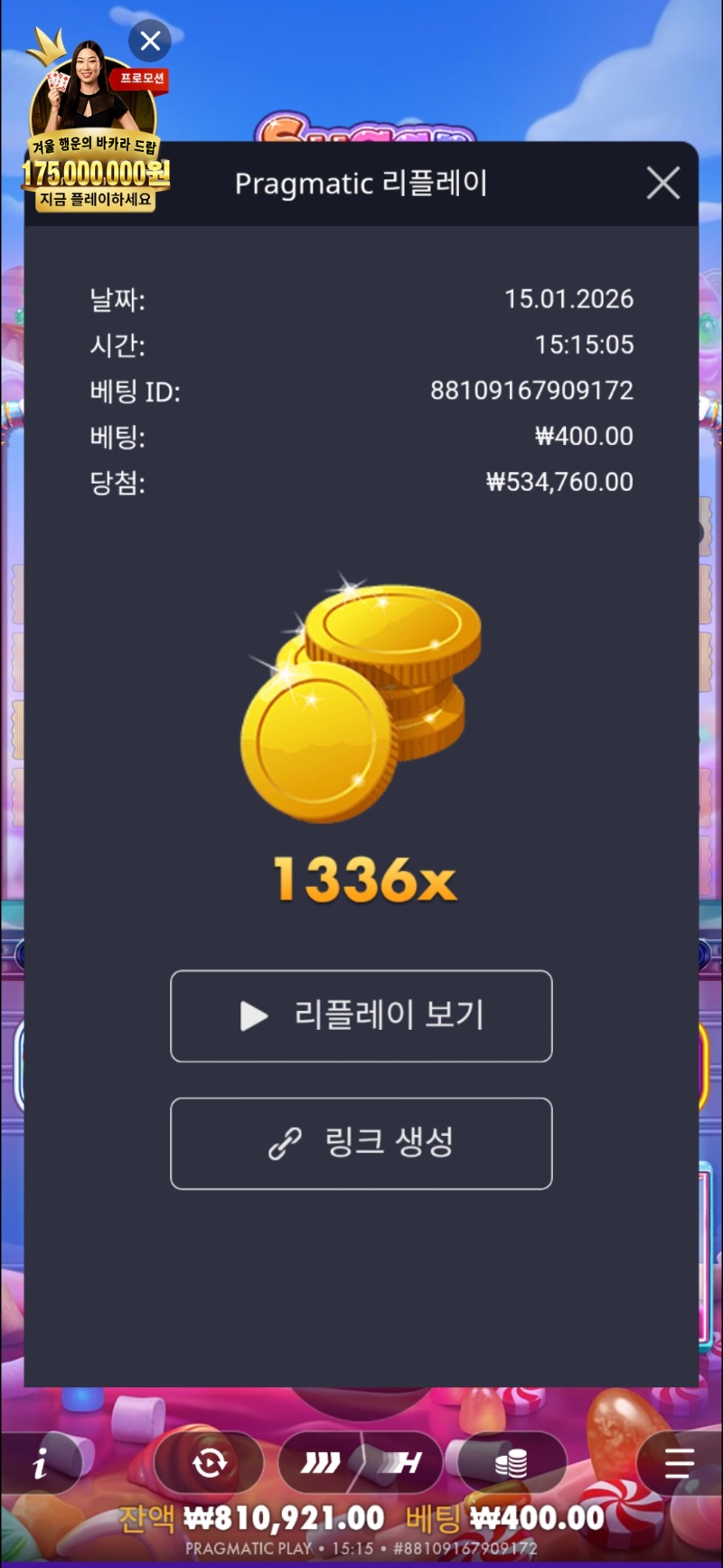Toggle the turbo spin speed control

coord(361,1462)
